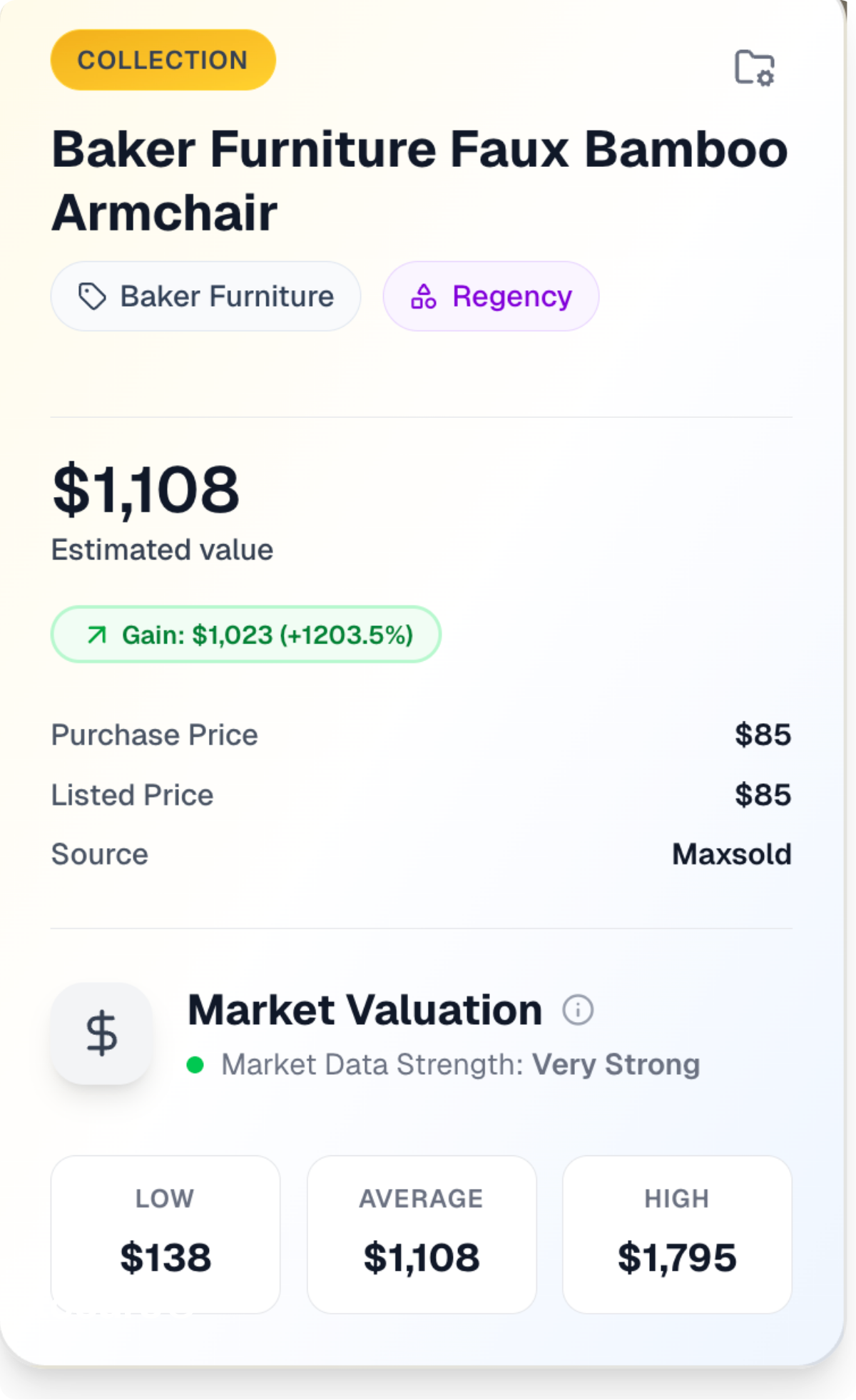Select the Market Valuation section header

click(364, 1008)
